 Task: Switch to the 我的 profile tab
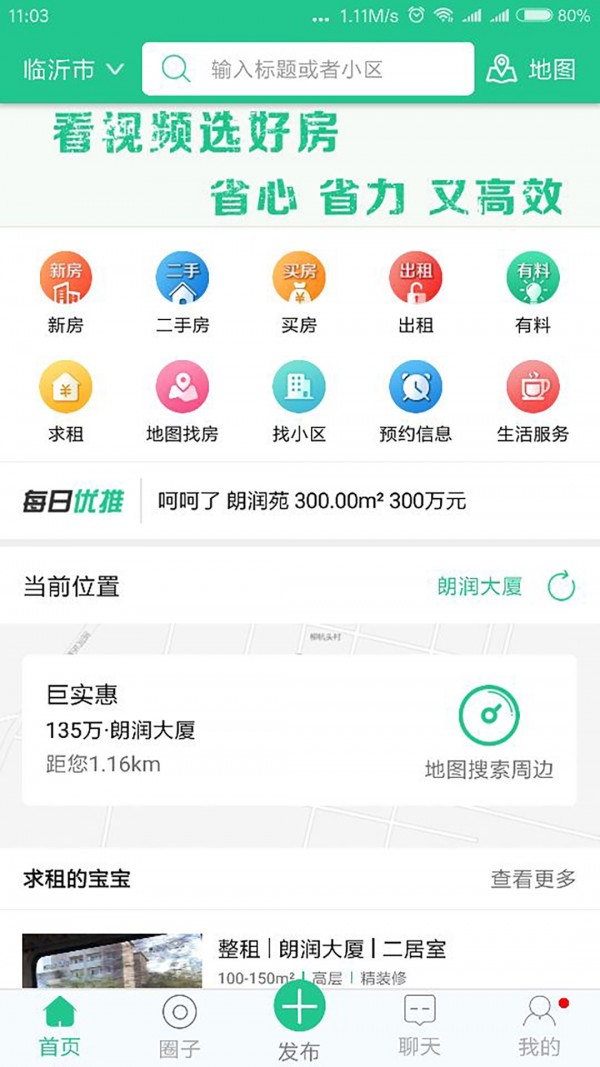(x=539, y=1027)
